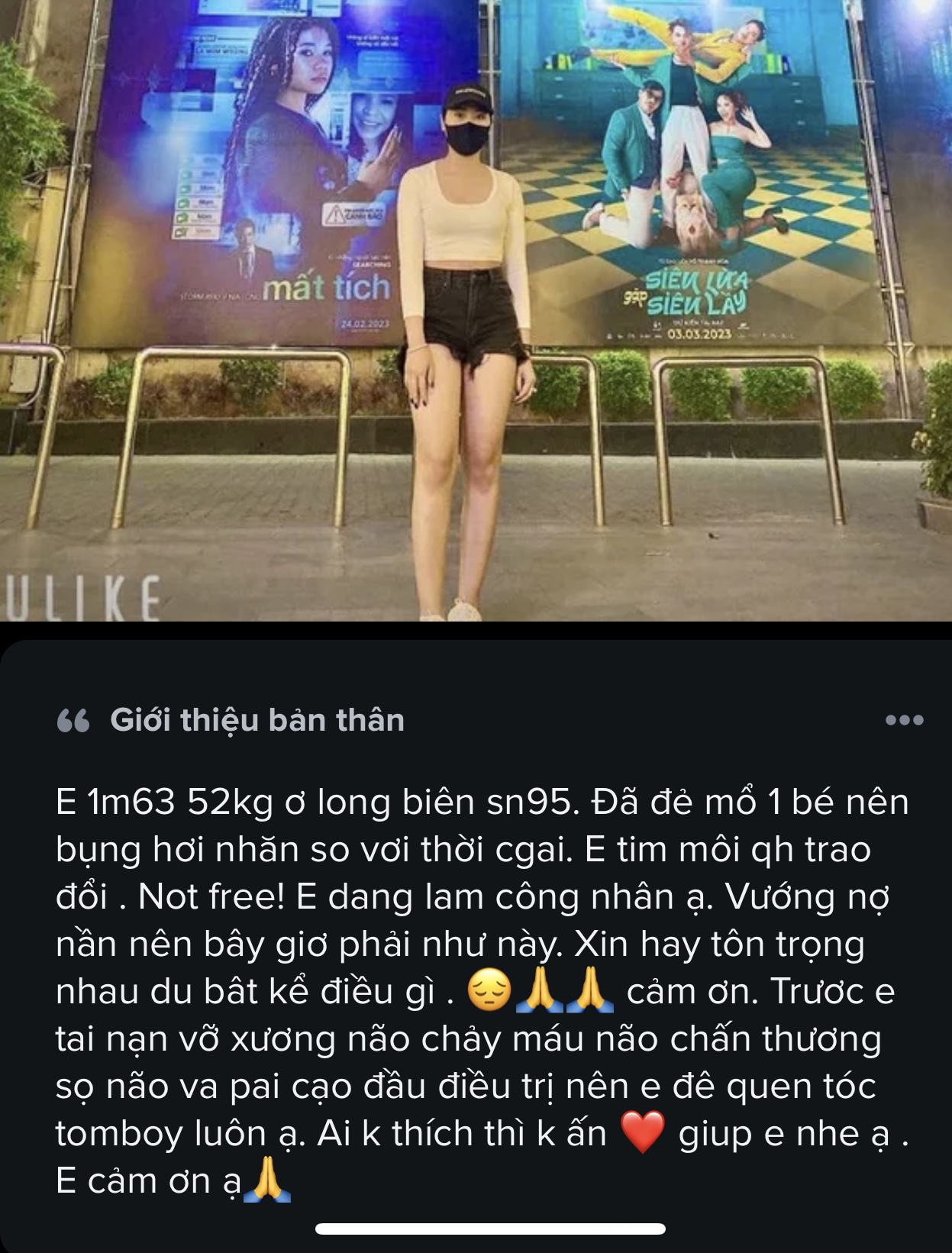Open the options menu beside Giới thiệu bản thân
This screenshot has height=1253, width=952.
(904, 720)
